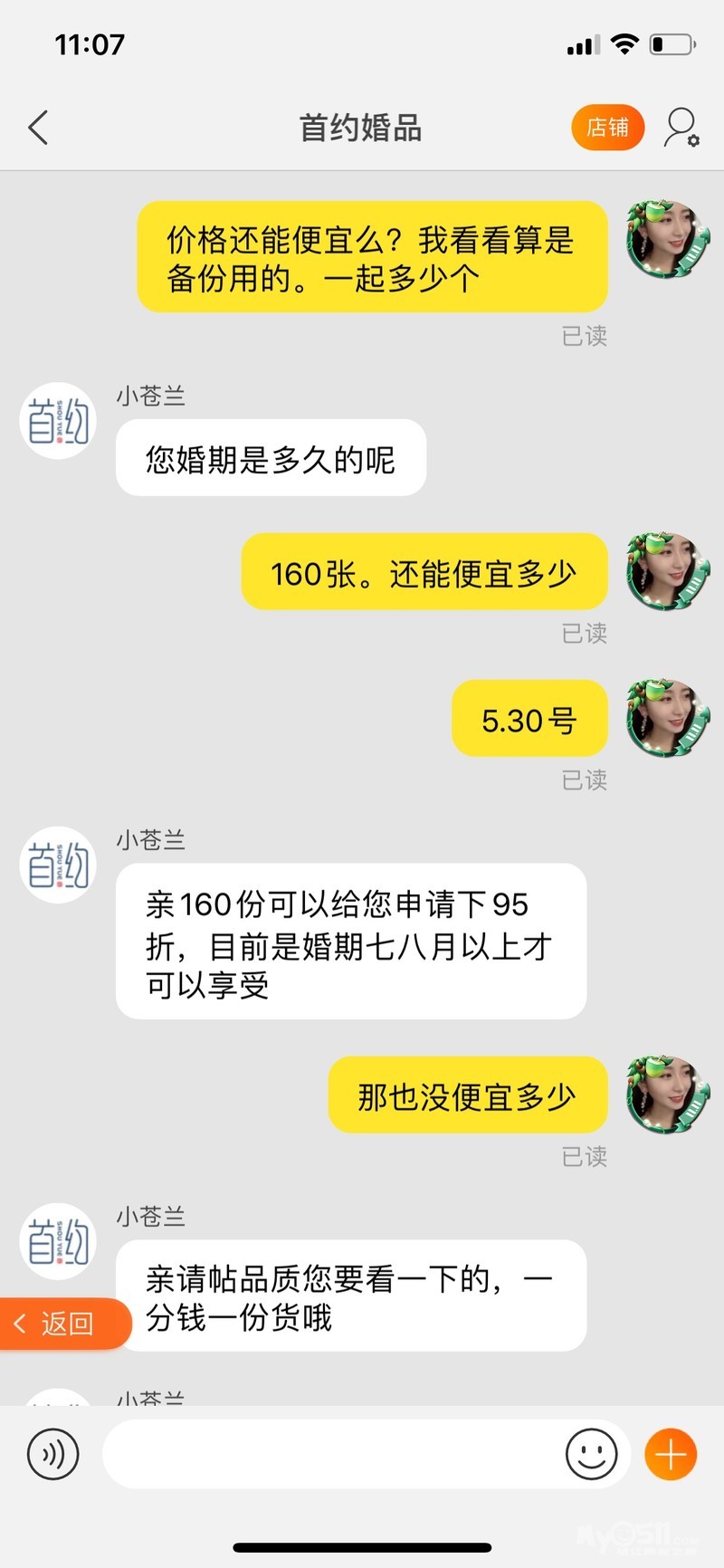
Task: Go back using the top-left arrow
Action: [38, 128]
